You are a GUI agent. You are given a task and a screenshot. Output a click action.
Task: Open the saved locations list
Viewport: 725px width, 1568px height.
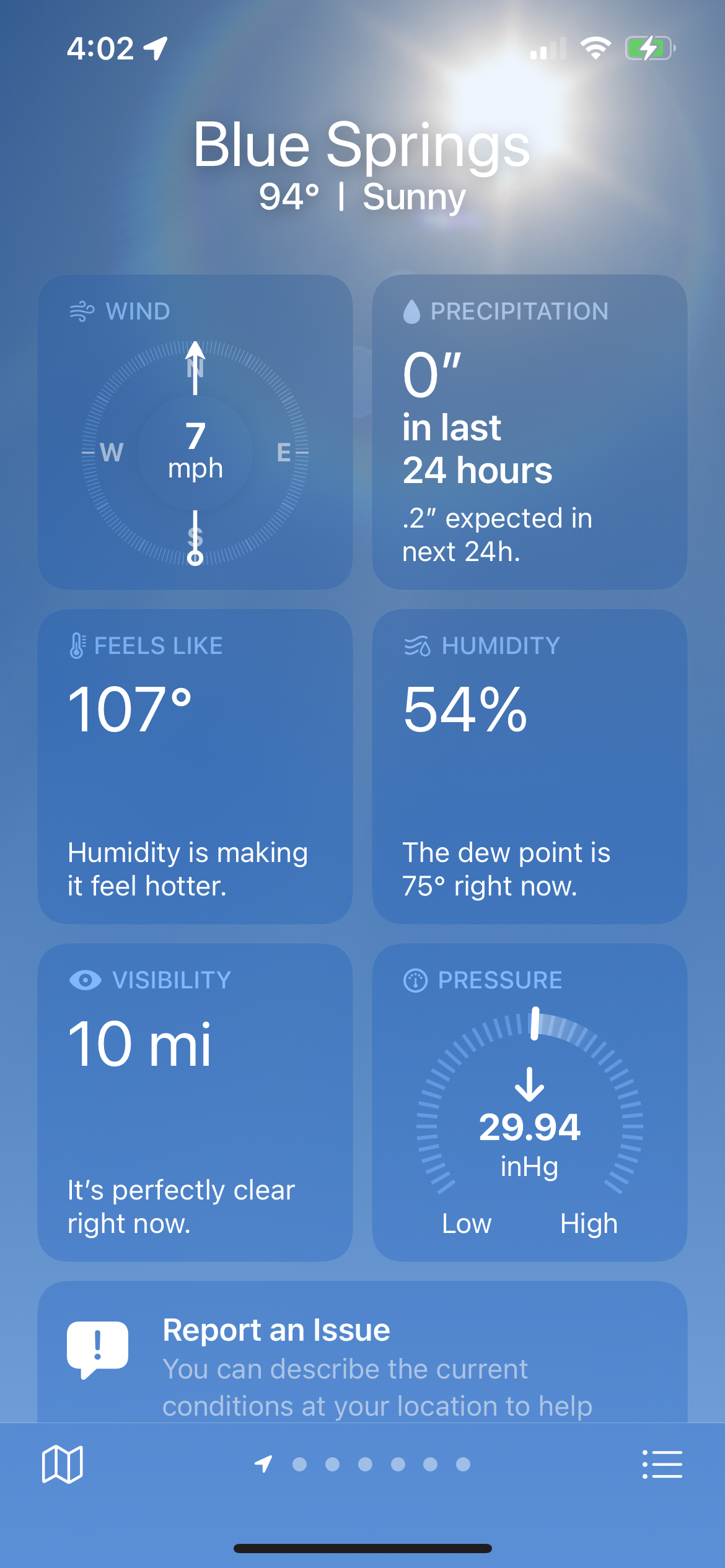coord(662,1464)
